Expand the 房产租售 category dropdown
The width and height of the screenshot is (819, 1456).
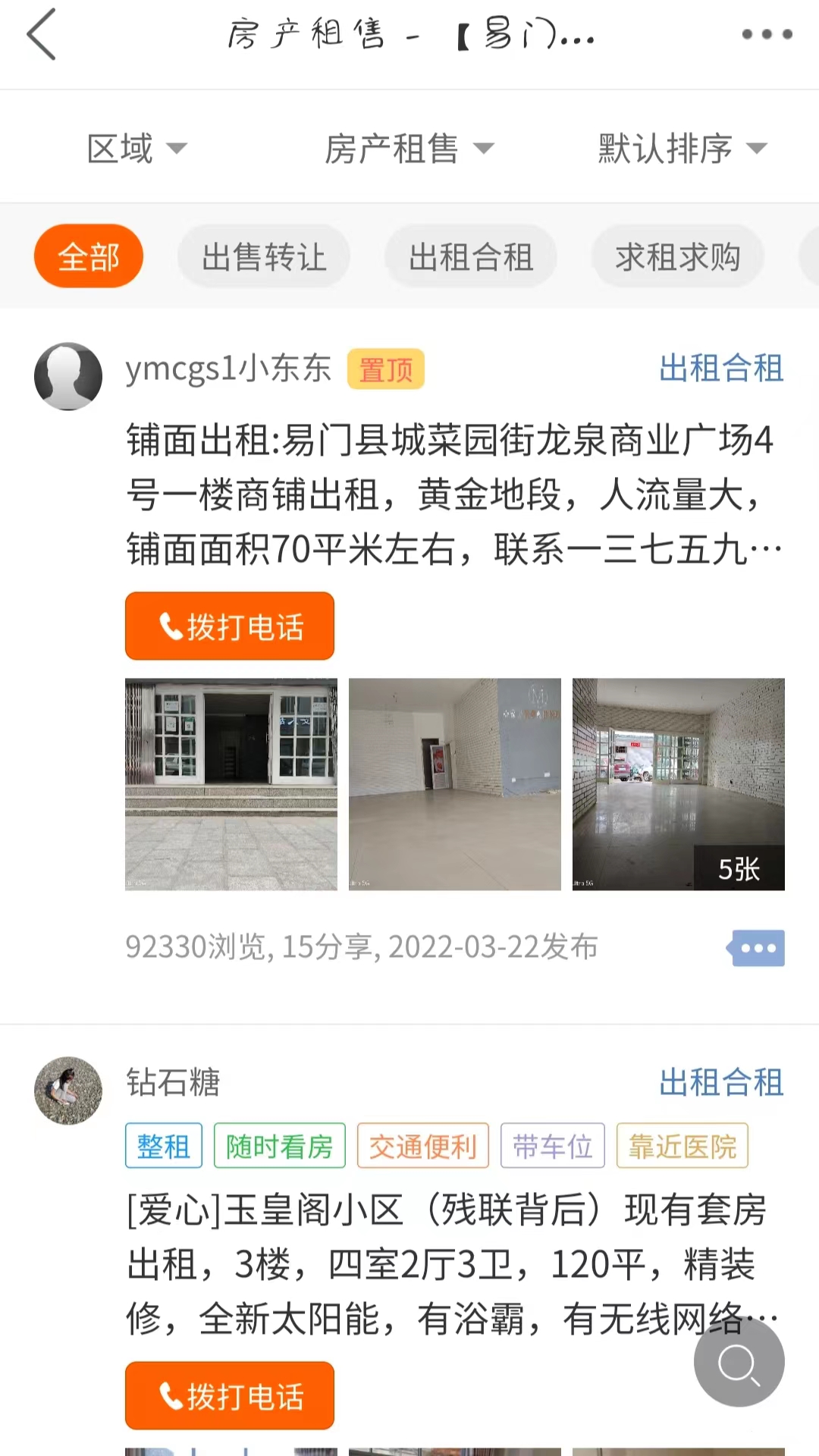(x=409, y=148)
